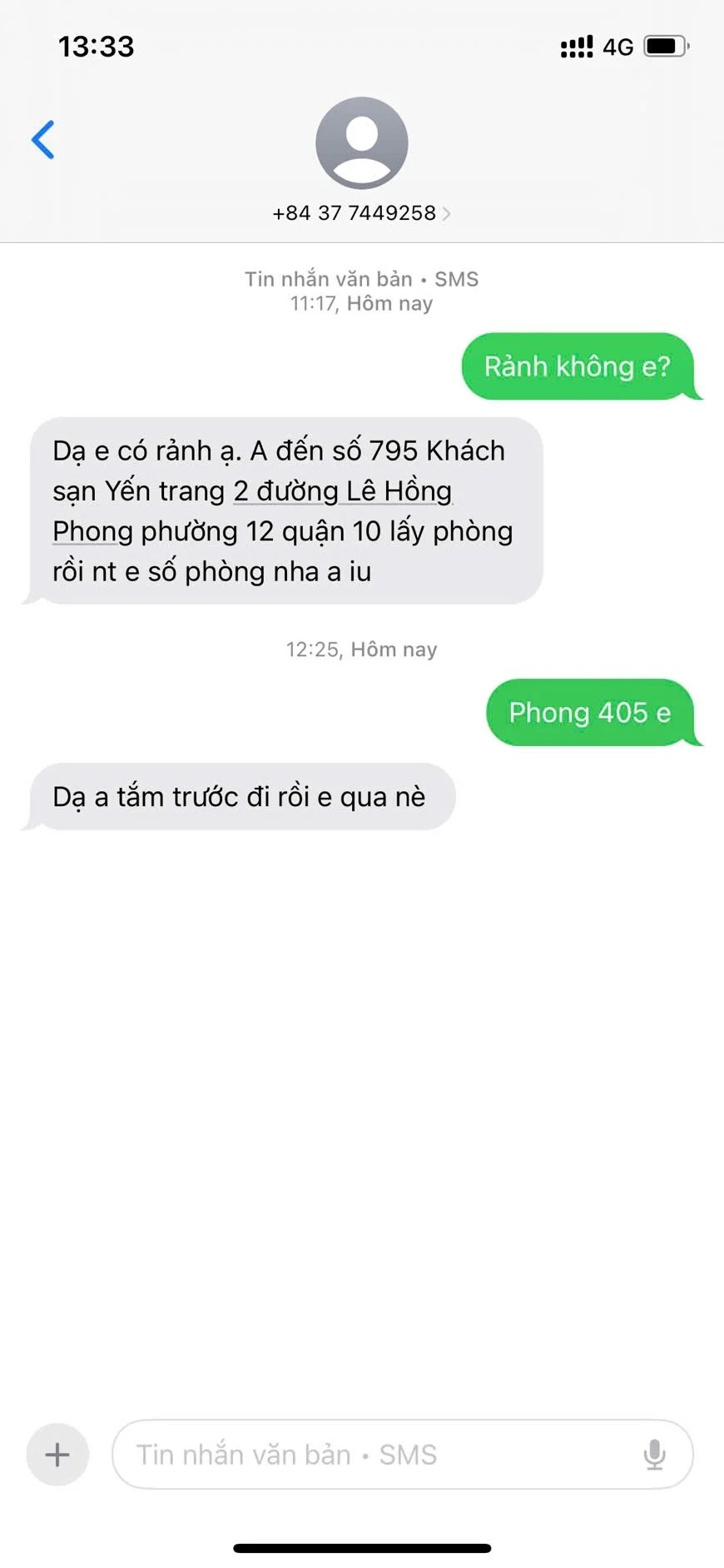Open the underlined Lê Hồng Phong address link
The height and width of the screenshot is (1568, 724).
click(x=342, y=492)
